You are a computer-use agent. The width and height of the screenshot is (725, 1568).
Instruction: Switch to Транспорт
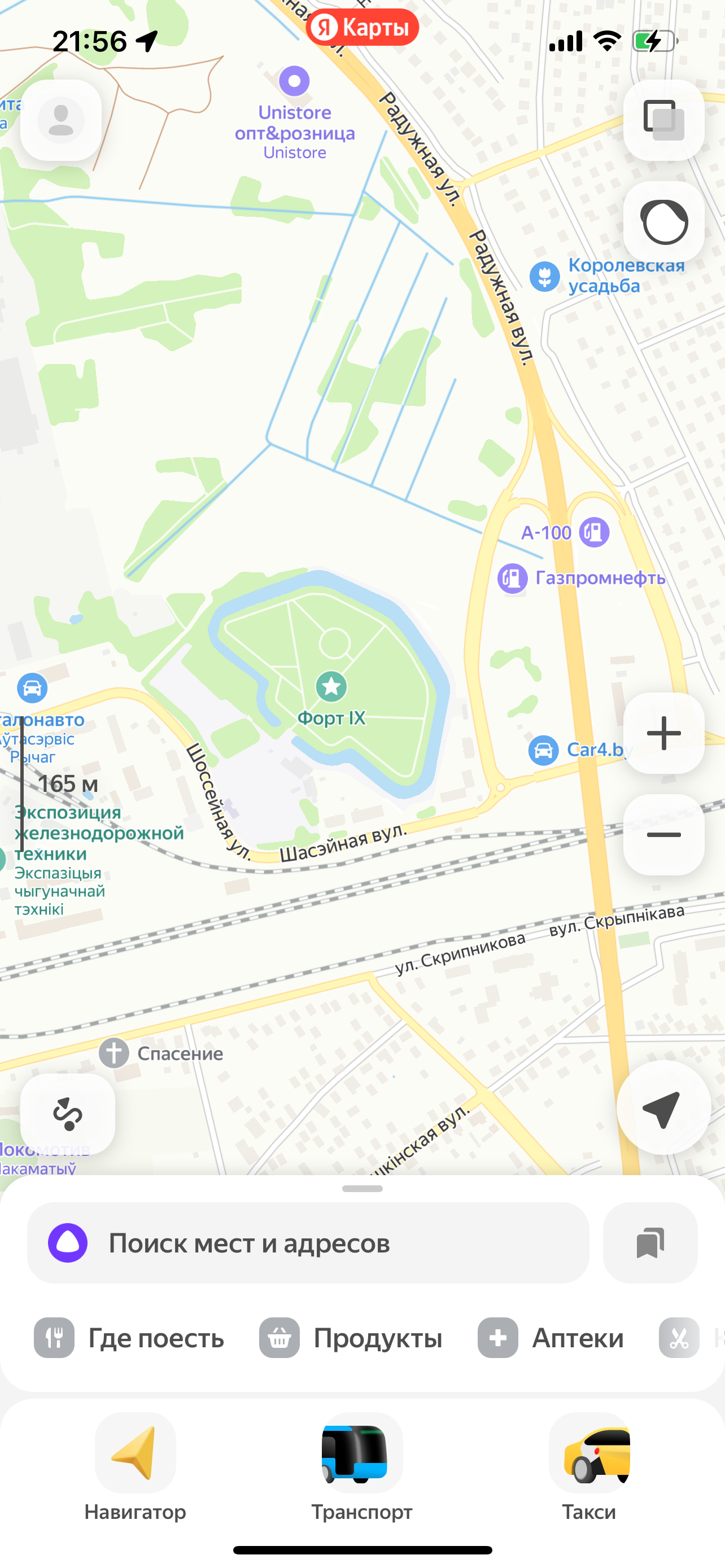pyautogui.click(x=362, y=1467)
